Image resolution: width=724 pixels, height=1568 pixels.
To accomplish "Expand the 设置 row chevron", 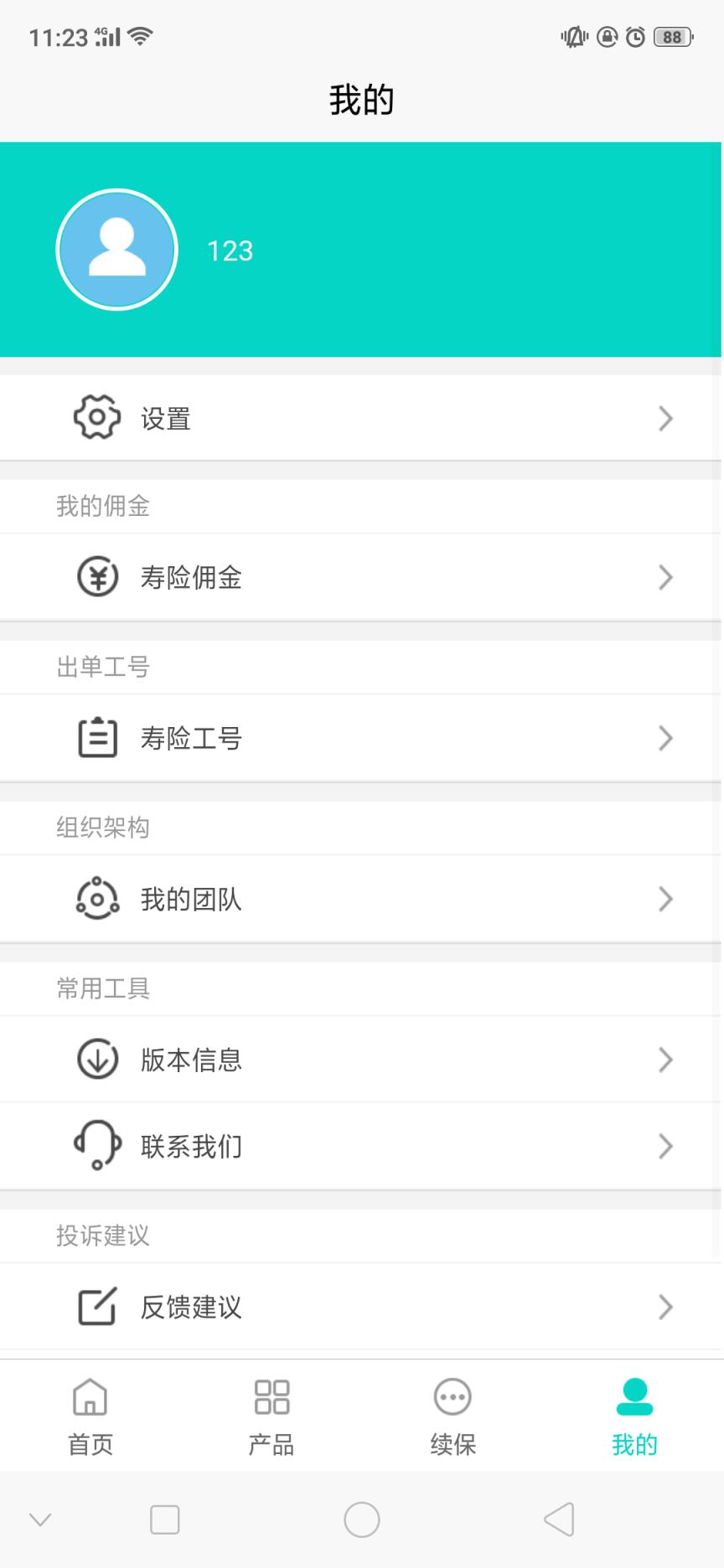I will coord(665,417).
